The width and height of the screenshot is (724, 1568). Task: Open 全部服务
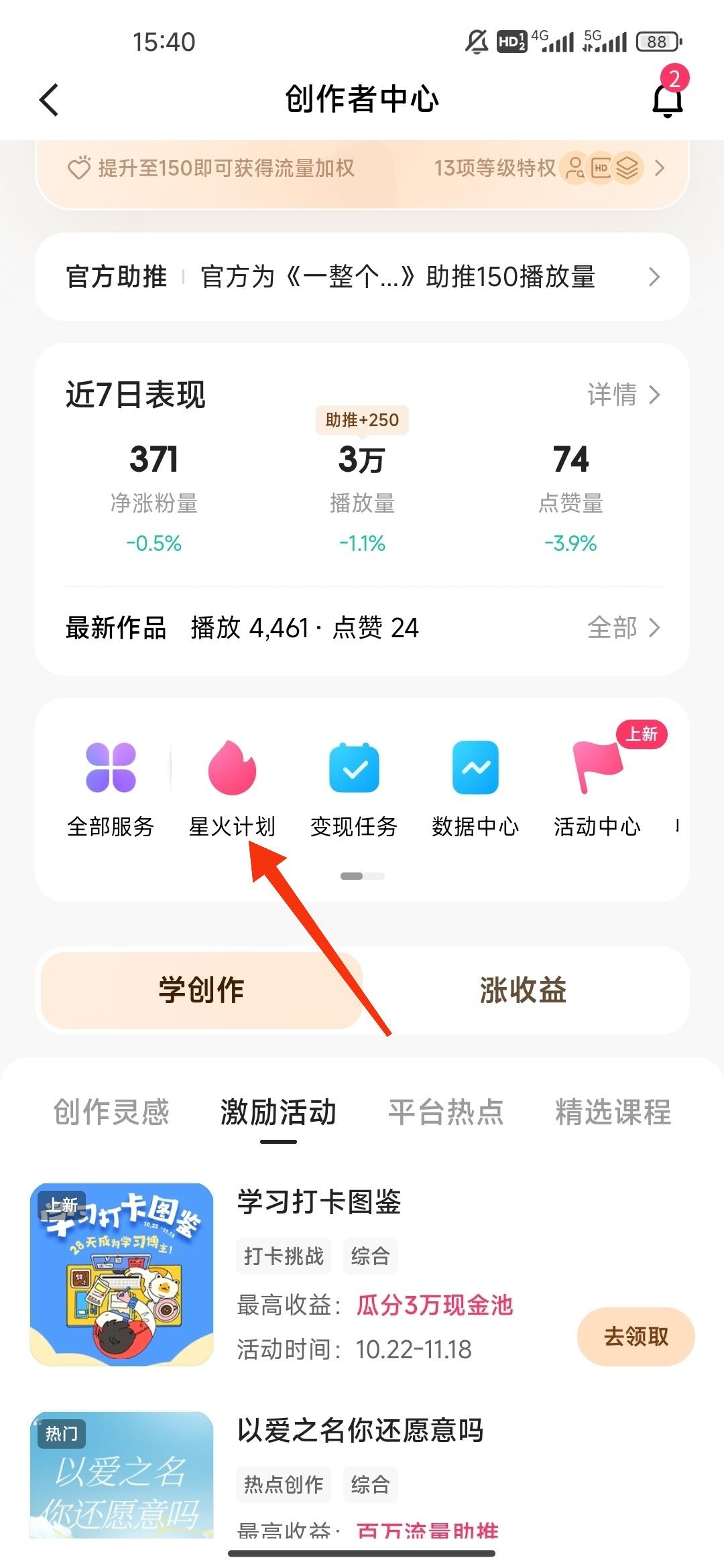pos(111,789)
